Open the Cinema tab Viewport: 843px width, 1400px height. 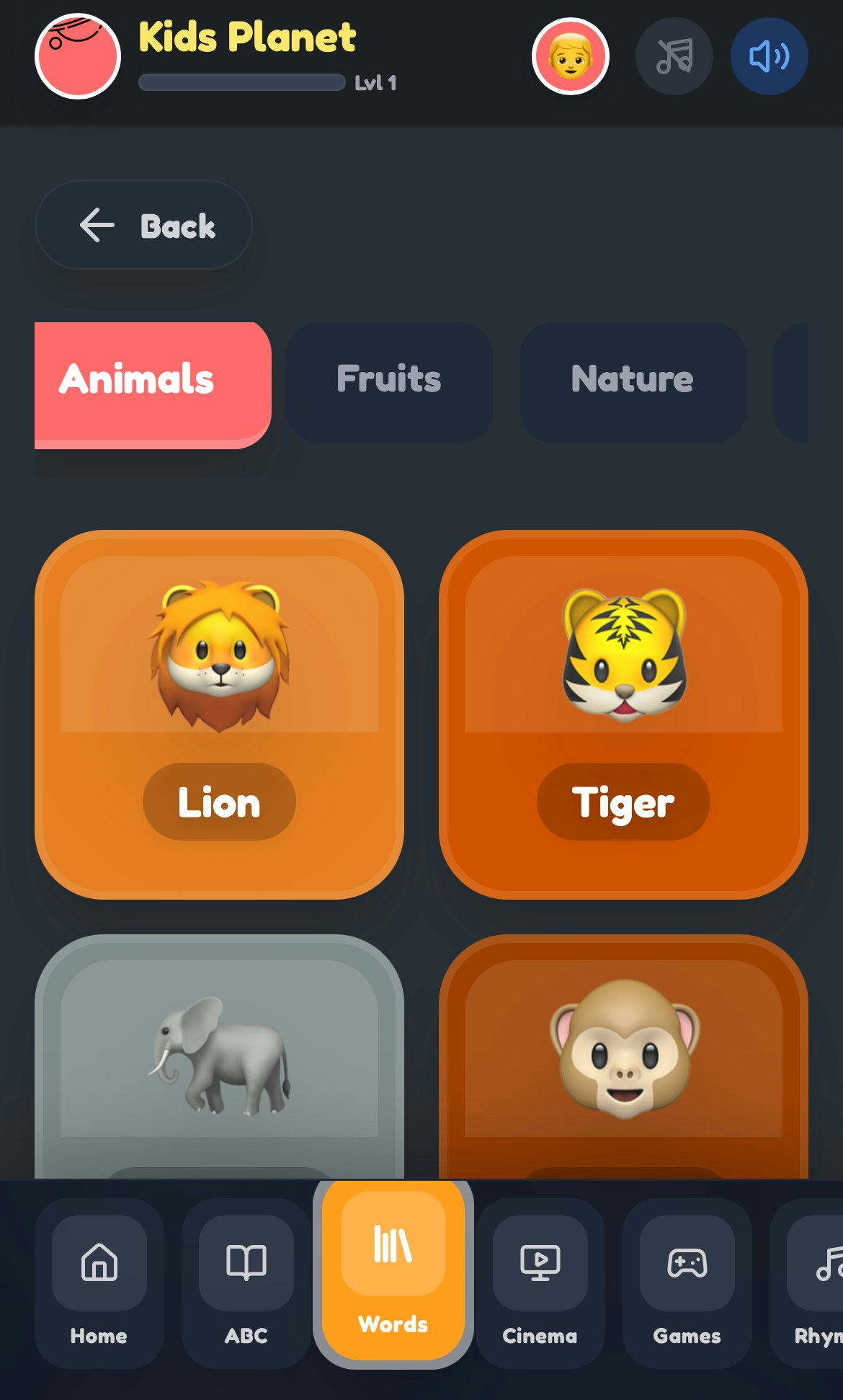(540, 1283)
